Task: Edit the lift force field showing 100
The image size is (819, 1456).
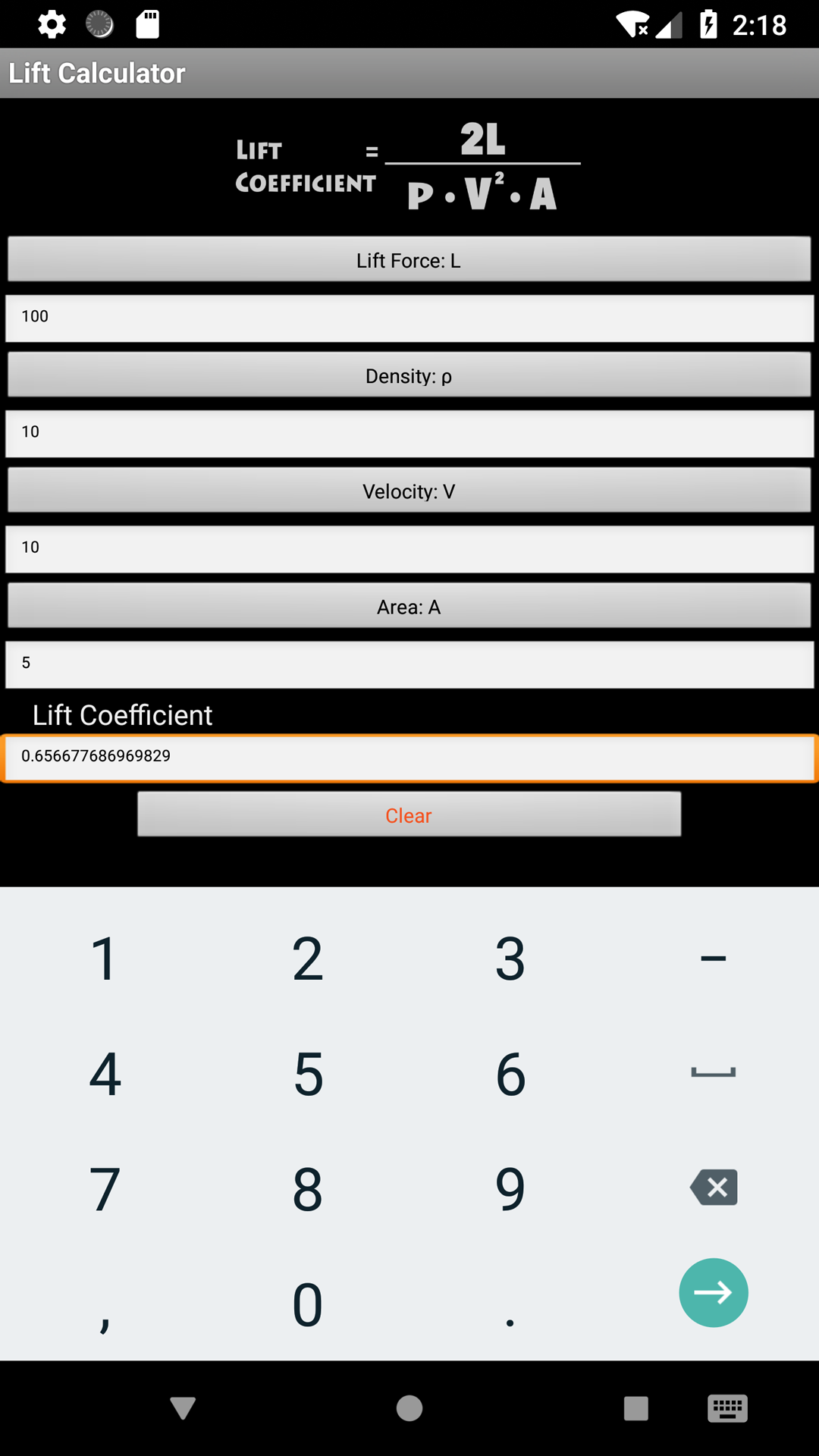Action: (x=409, y=318)
